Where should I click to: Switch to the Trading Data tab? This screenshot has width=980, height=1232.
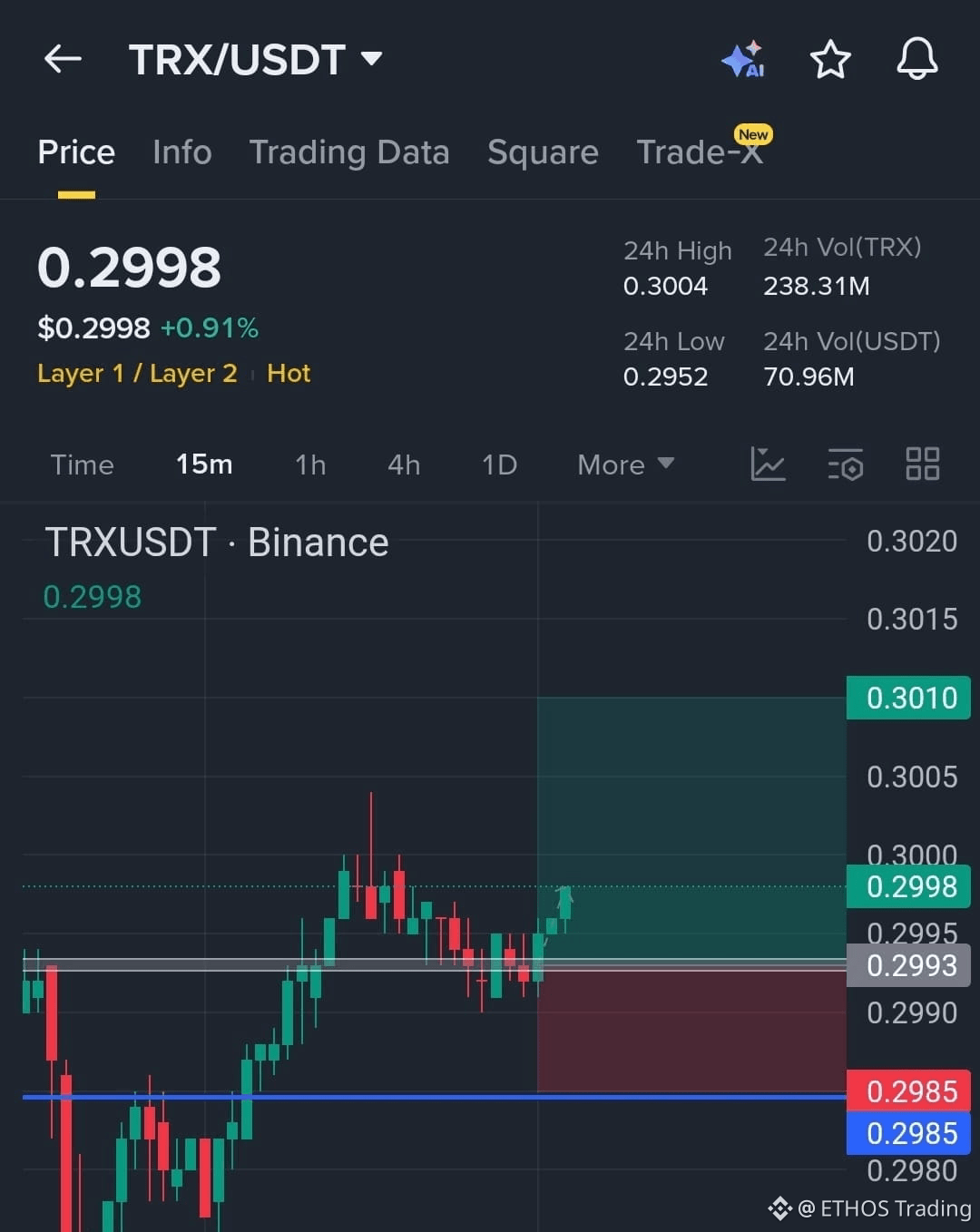point(350,152)
